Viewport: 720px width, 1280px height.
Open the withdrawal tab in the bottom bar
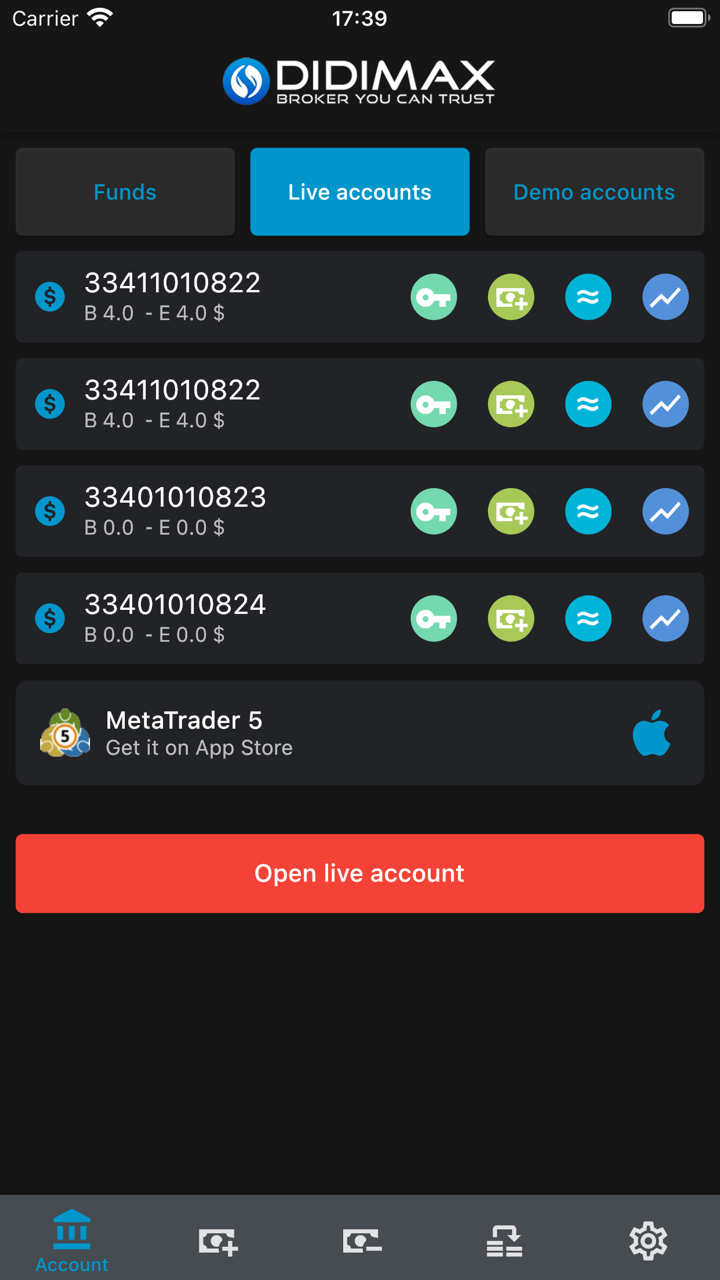point(361,1241)
